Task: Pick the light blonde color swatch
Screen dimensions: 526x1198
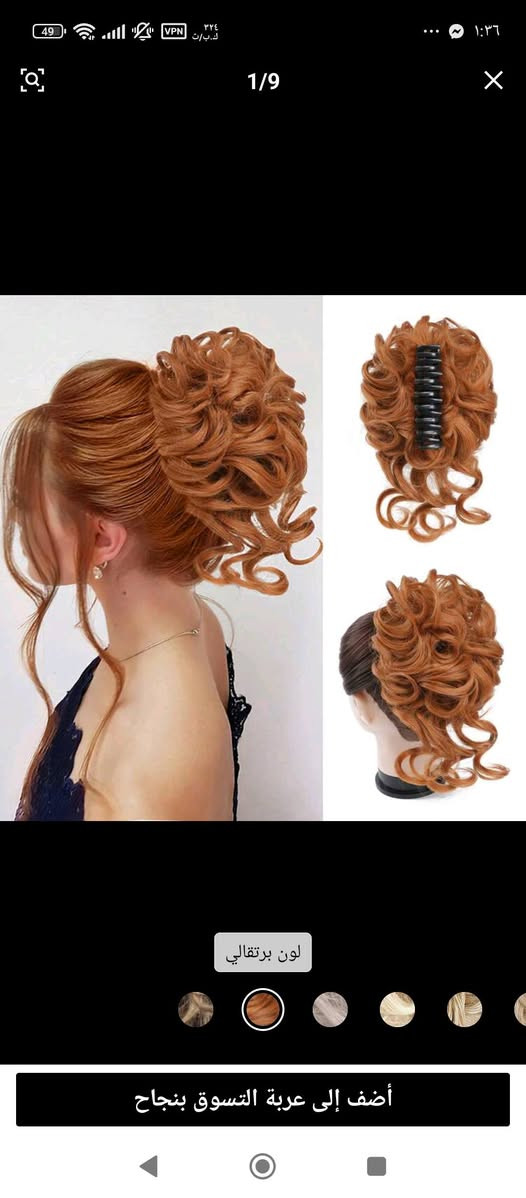Action: coord(398,1009)
